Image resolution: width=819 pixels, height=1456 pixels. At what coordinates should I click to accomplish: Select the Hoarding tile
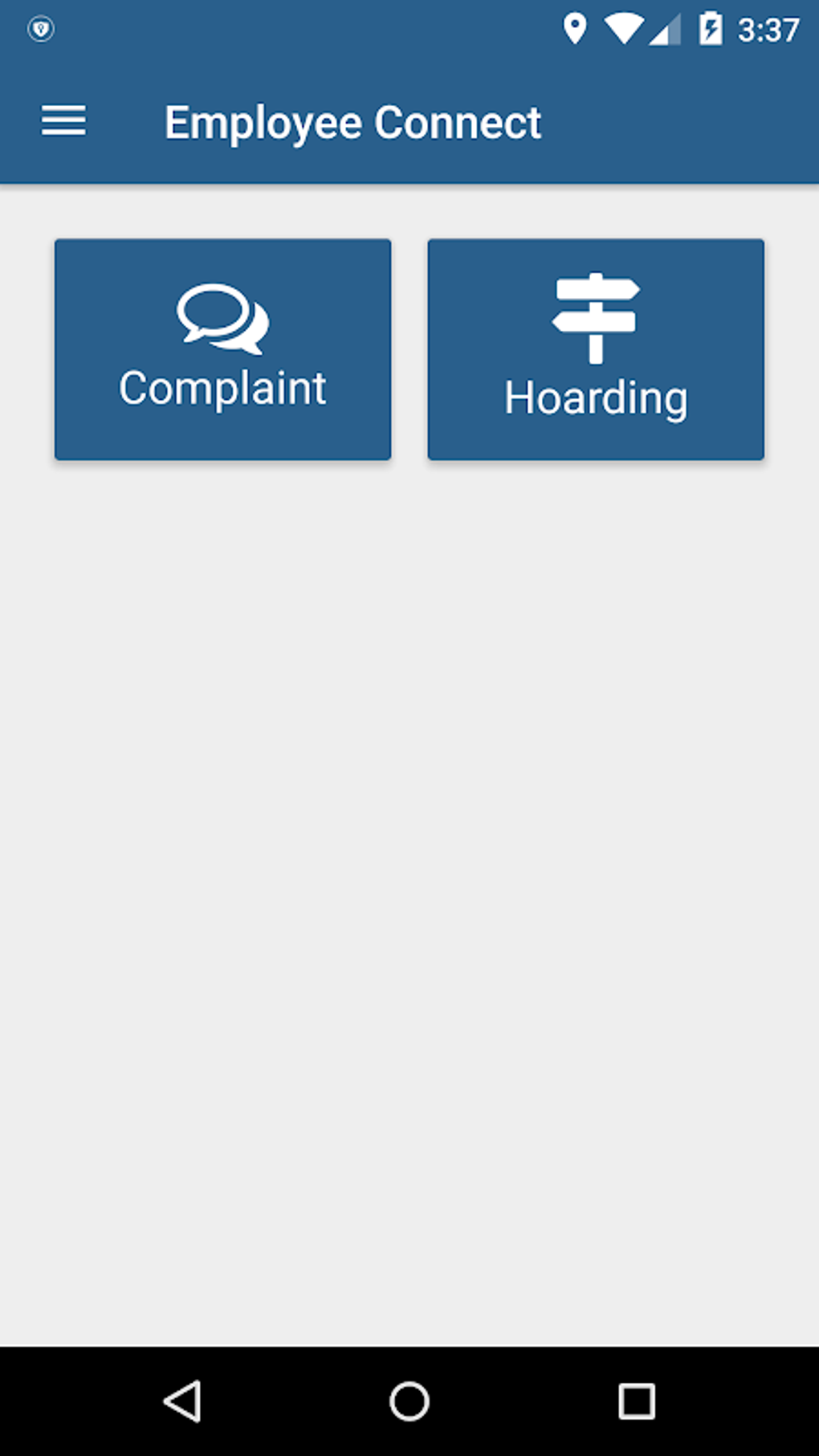click(x=595, y=349)
